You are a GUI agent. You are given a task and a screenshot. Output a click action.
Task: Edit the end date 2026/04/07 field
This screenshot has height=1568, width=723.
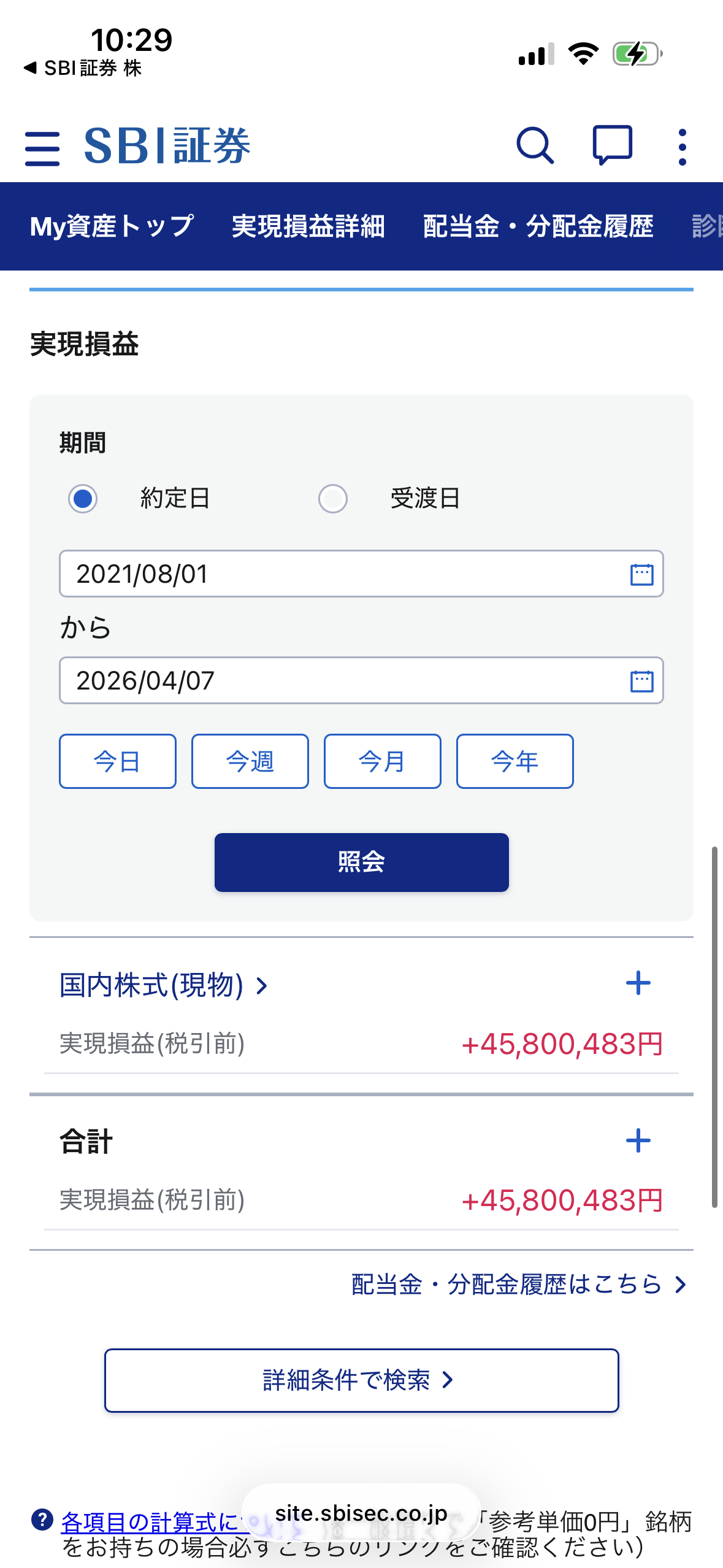pyautogui.click(x=343, y=681)
